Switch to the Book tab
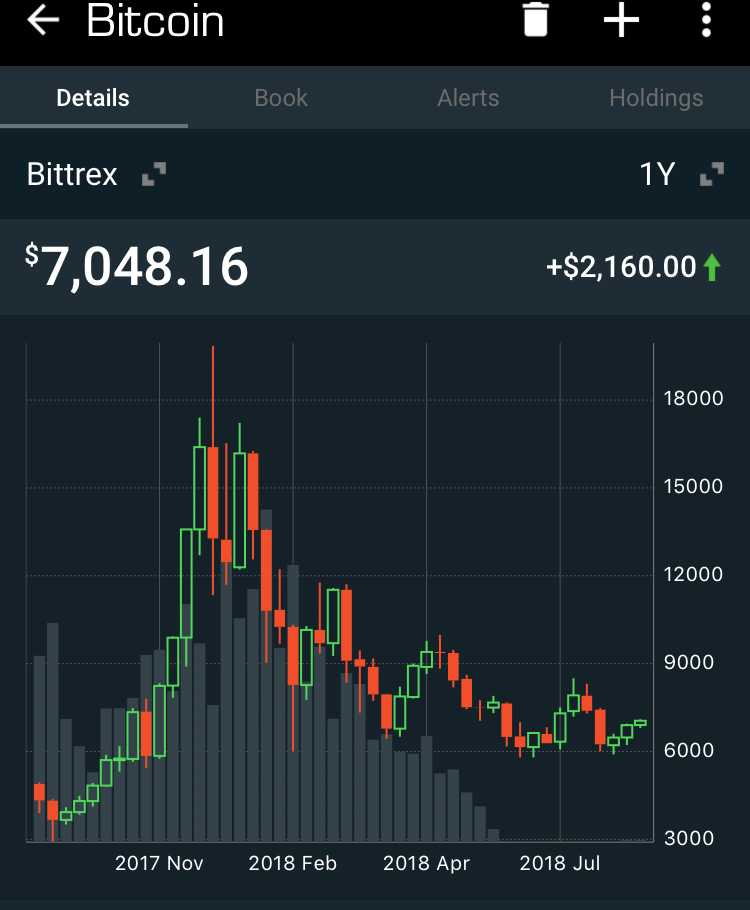The height and width of the screenshot is (910, 750). pyautogui.click(x=281, y=98)
